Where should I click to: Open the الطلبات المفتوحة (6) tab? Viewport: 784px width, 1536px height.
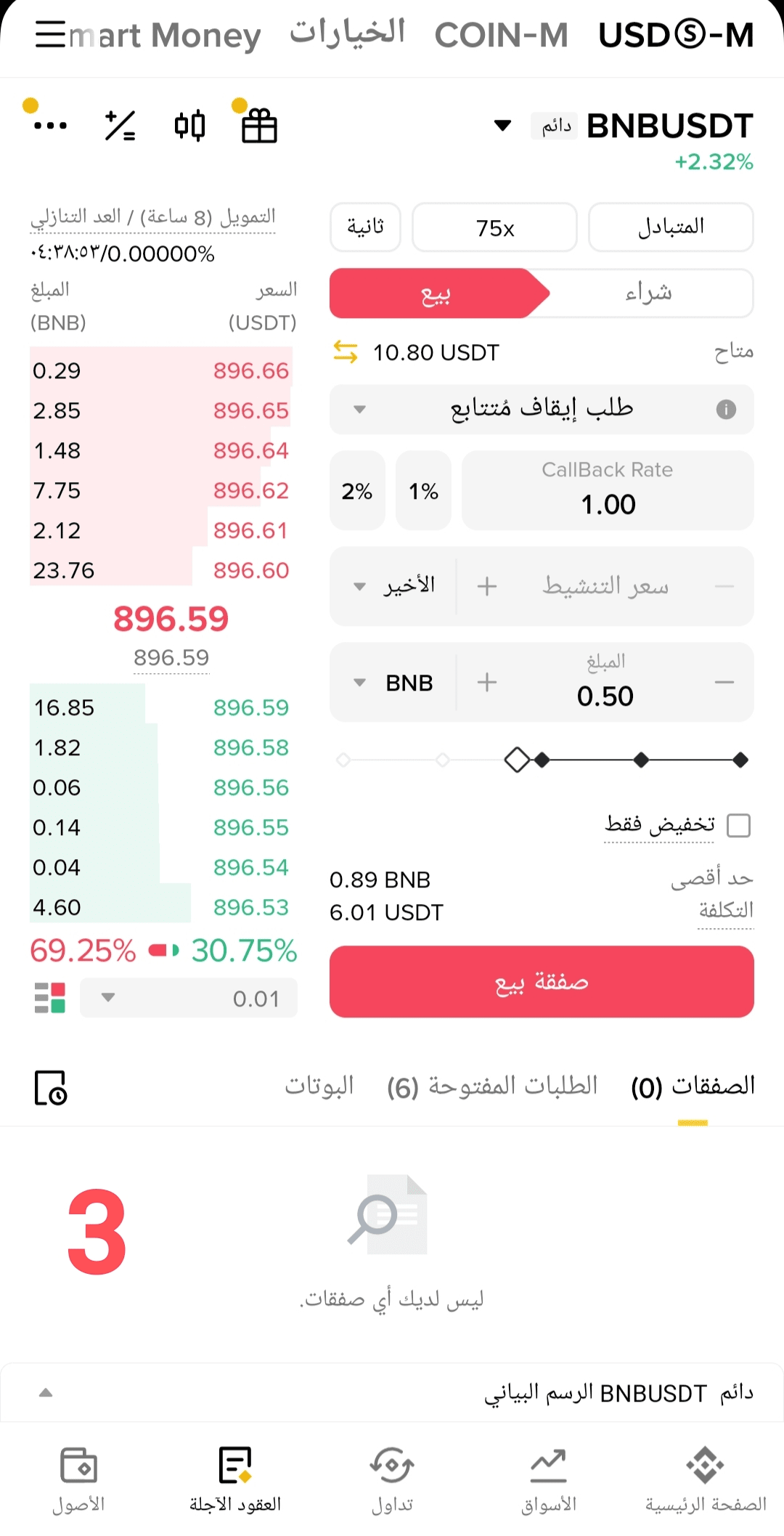[x=492, y=1086]
